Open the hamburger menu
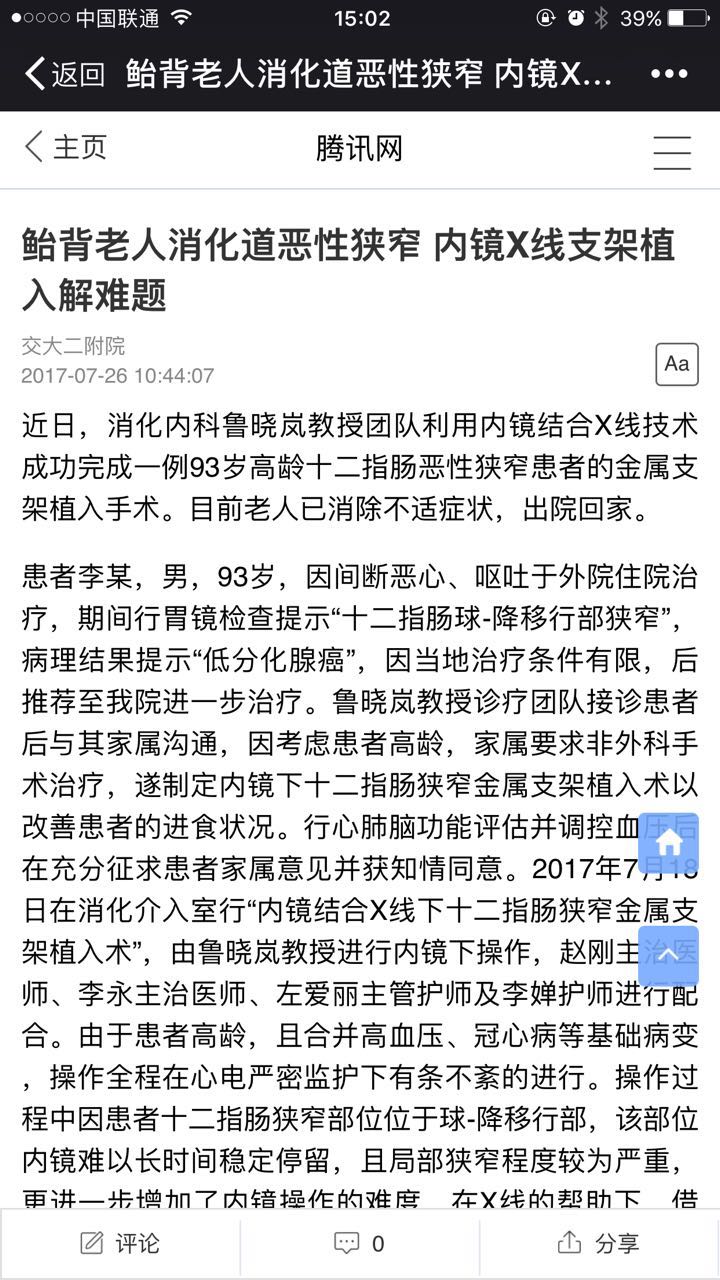The width and height of the screenshot is (720, 1280). [x=671, y=150]
